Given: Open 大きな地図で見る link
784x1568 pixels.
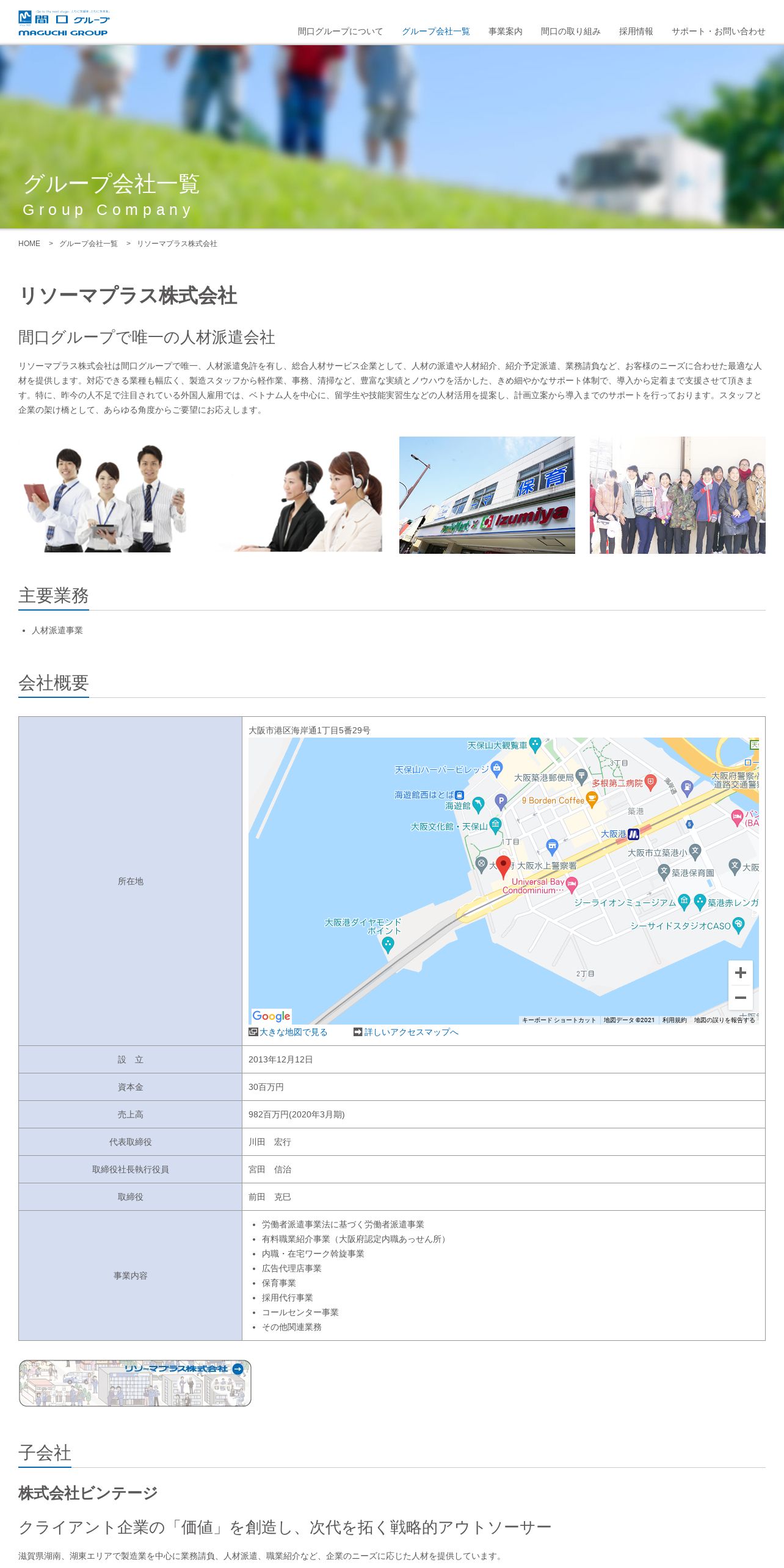Looking at the screenshot, I should click(x=288, y=1032).
